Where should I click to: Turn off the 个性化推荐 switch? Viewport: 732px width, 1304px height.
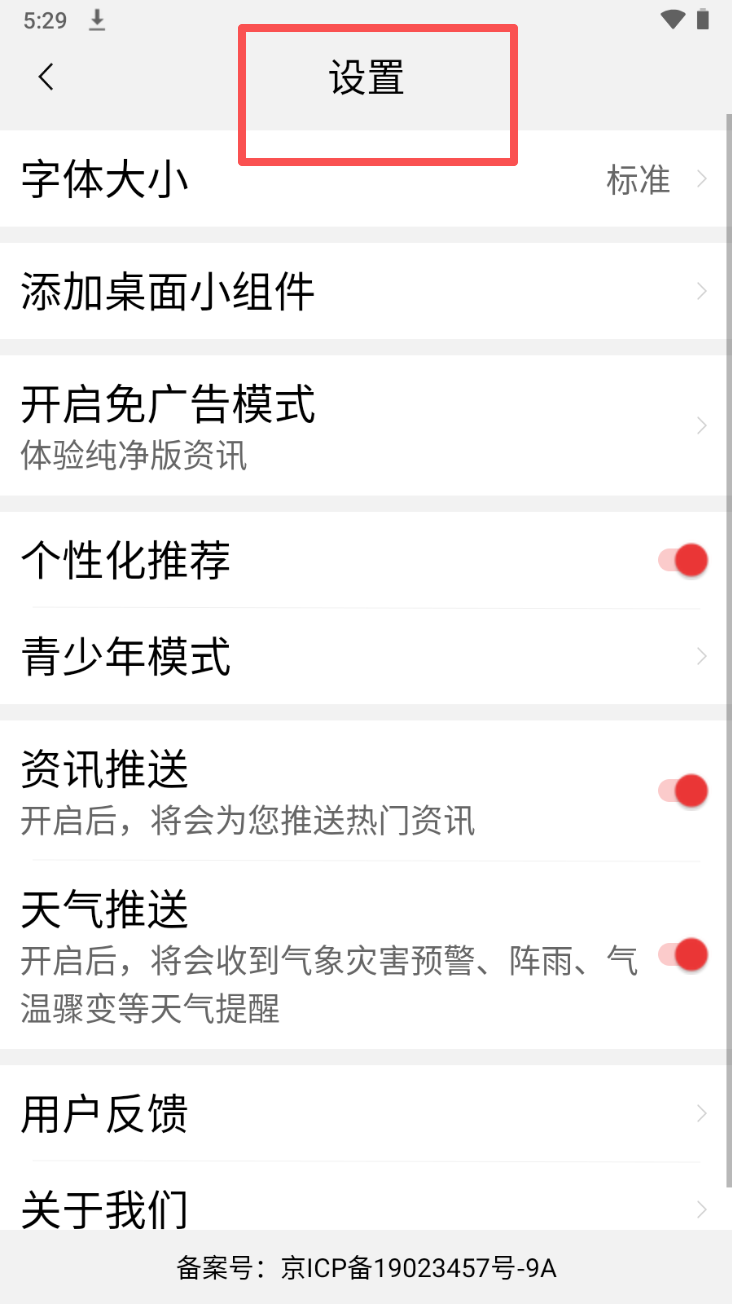pos(683,561)
